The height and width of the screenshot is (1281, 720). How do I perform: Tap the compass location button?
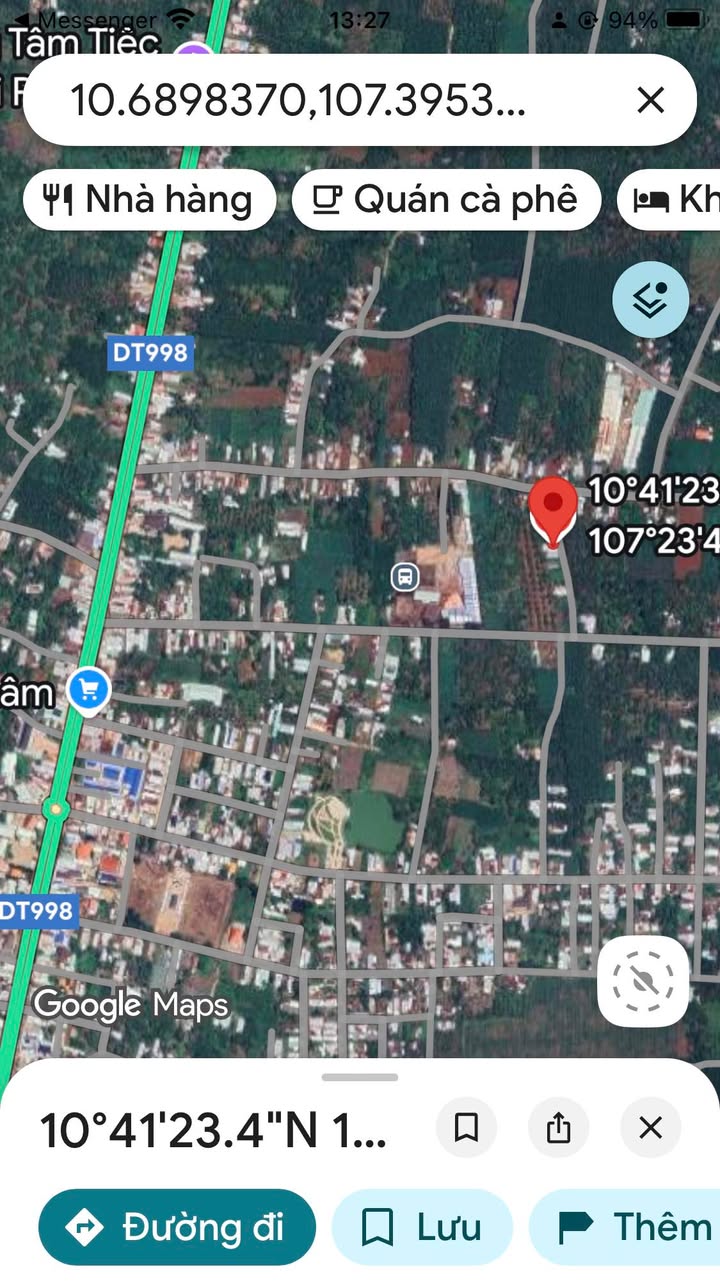click(x=643, y=982)
